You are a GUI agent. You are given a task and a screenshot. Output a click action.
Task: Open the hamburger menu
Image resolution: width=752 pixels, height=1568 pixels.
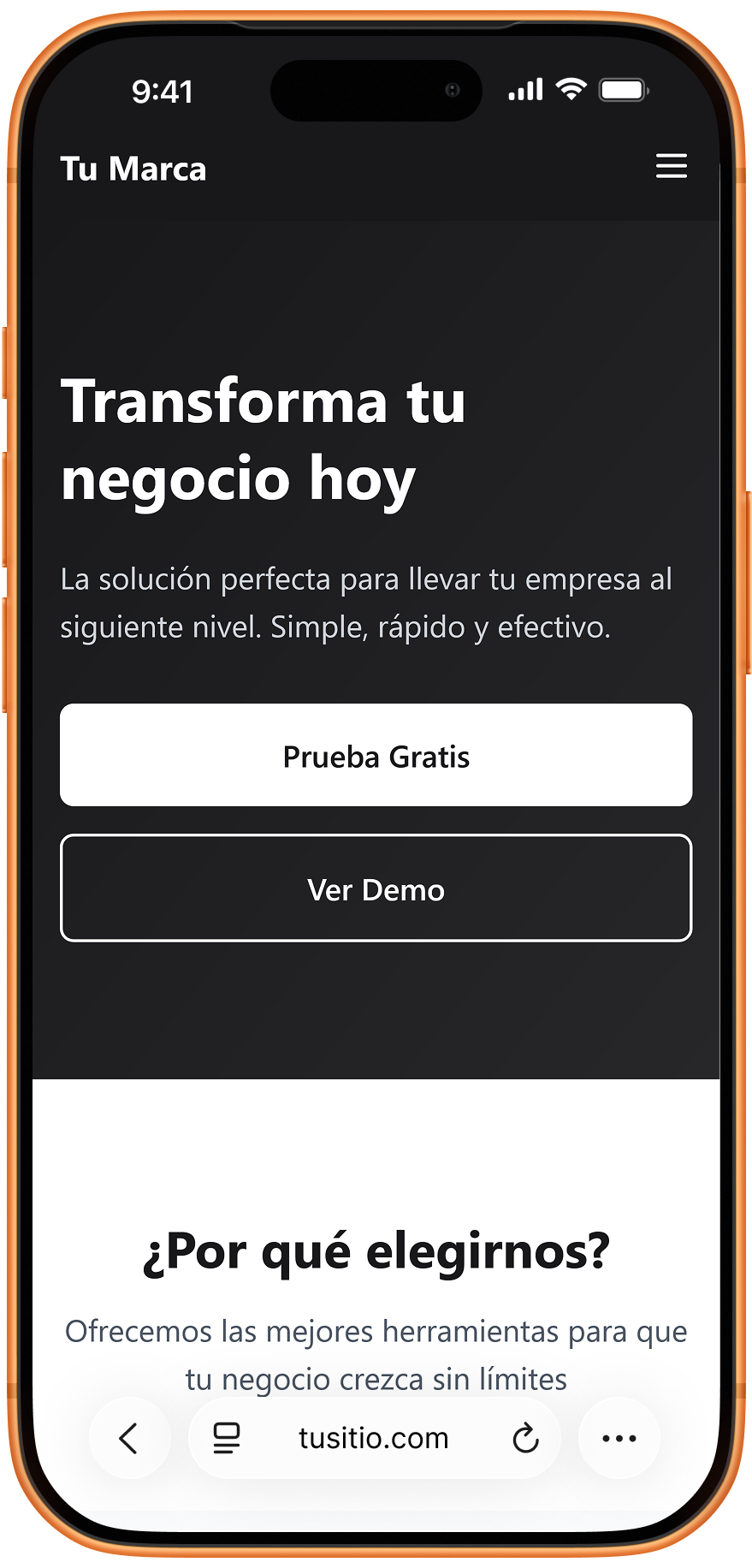click(671, 166)
